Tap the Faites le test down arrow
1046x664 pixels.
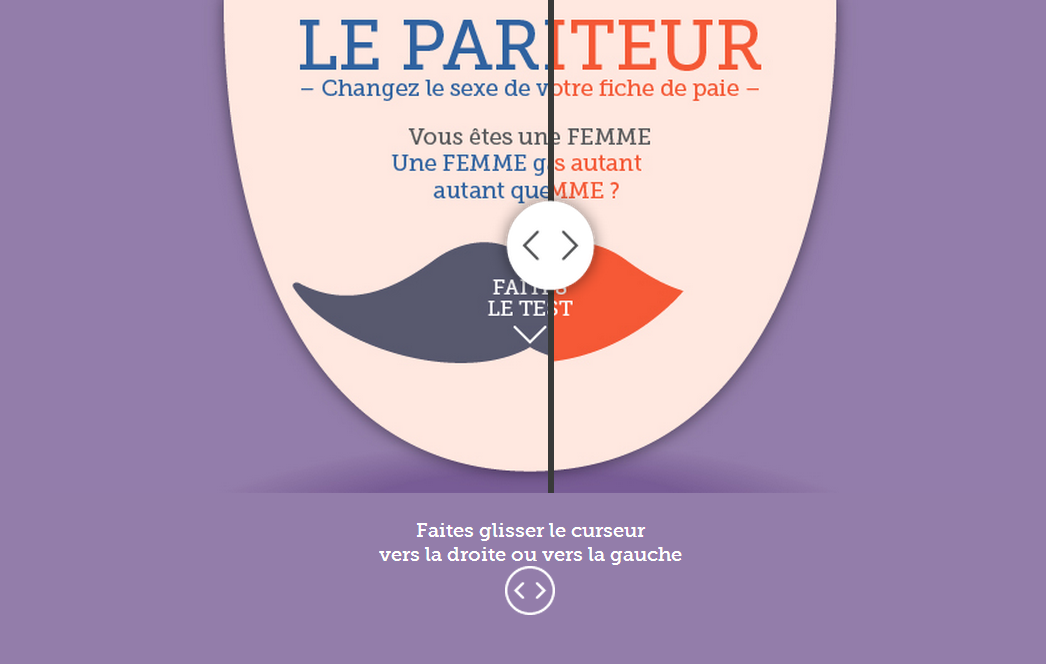pyautogui.click(x=529, y=335)
